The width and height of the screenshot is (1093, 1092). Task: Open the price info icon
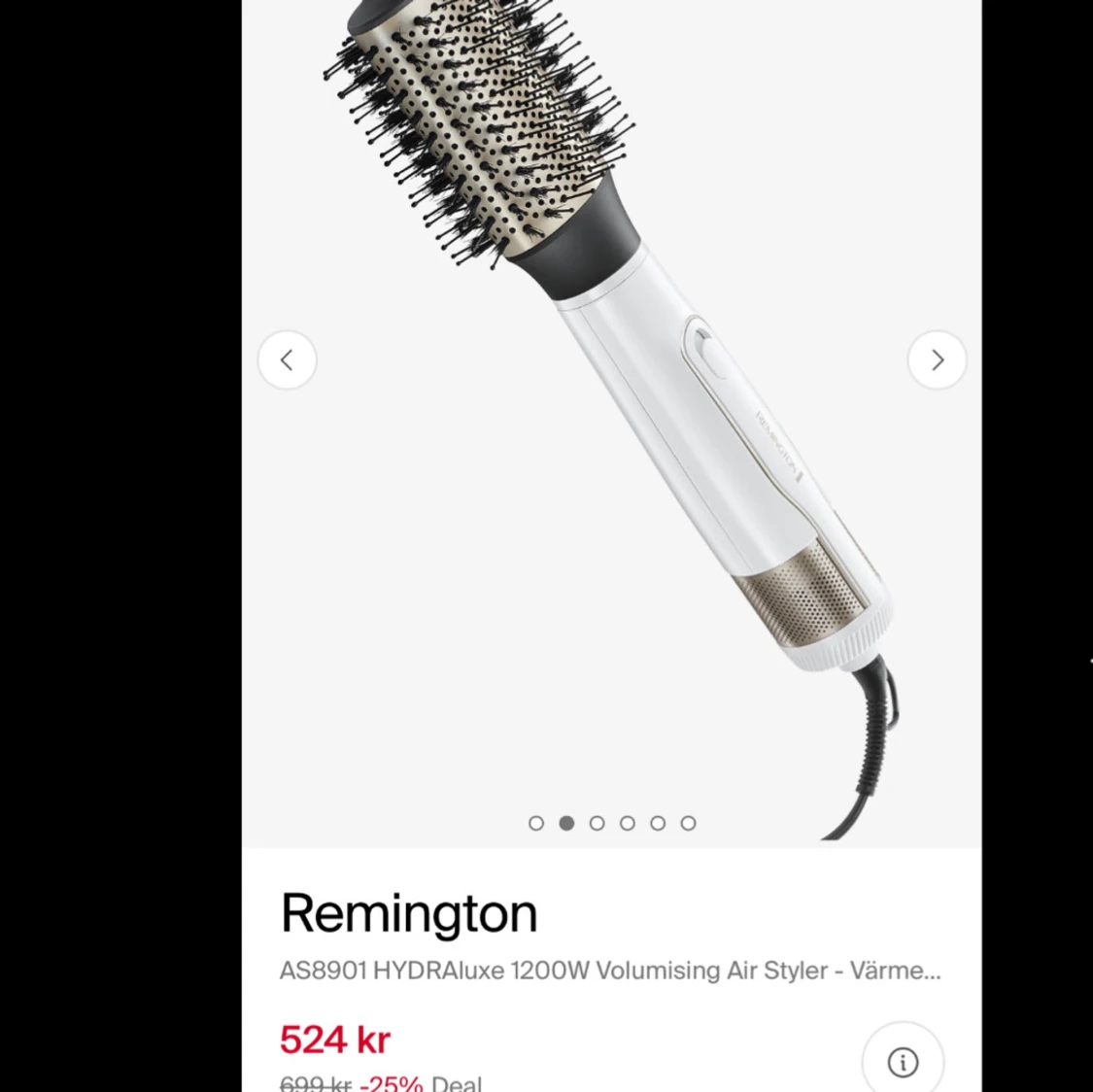pyautogui.click(x=903, y=1062)
